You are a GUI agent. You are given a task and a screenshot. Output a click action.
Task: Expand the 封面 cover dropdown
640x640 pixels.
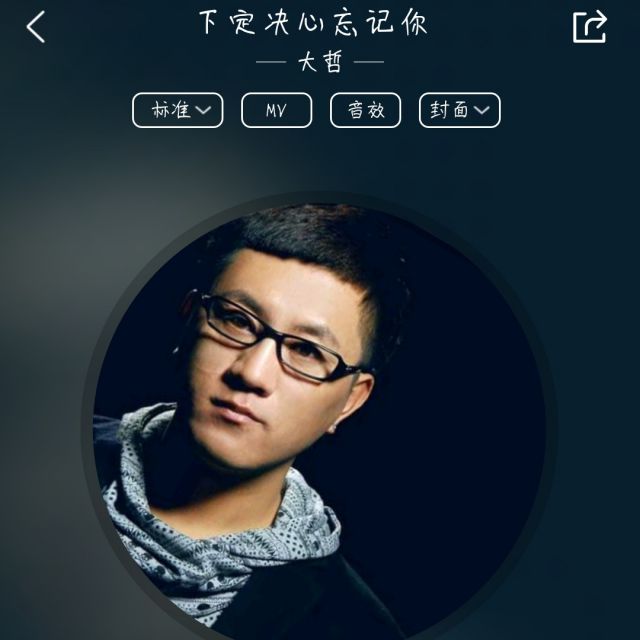tap(459, 110)
